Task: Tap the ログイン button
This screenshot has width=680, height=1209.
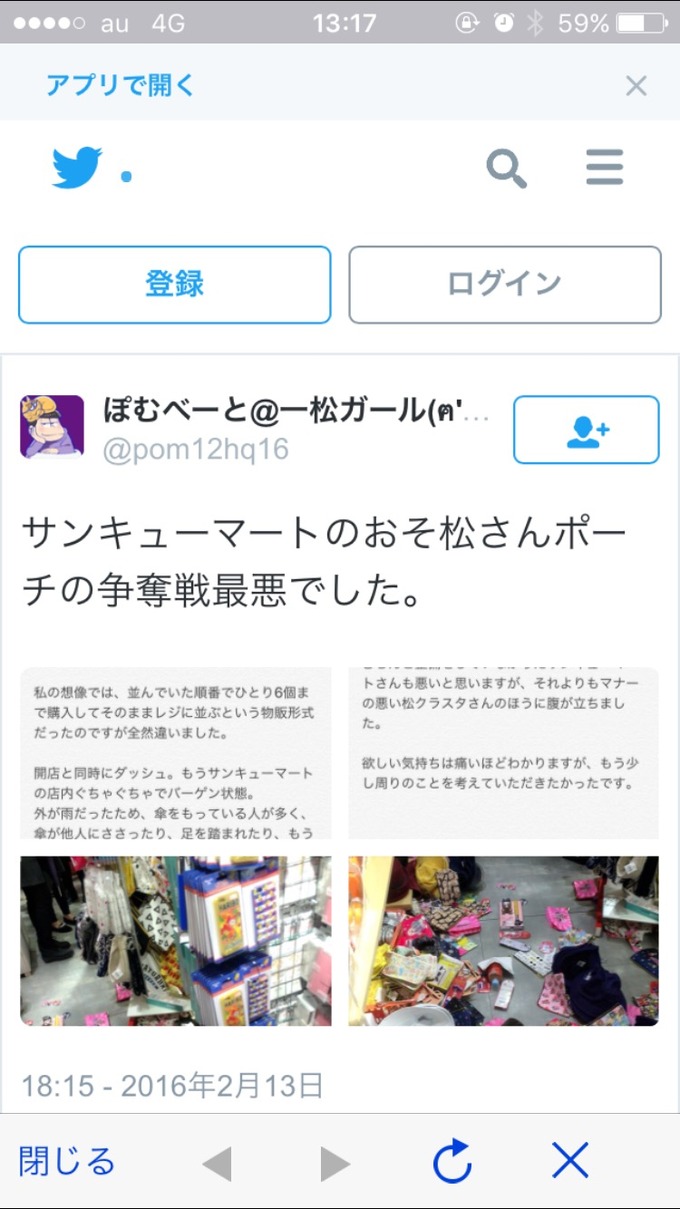Action: 504,284
